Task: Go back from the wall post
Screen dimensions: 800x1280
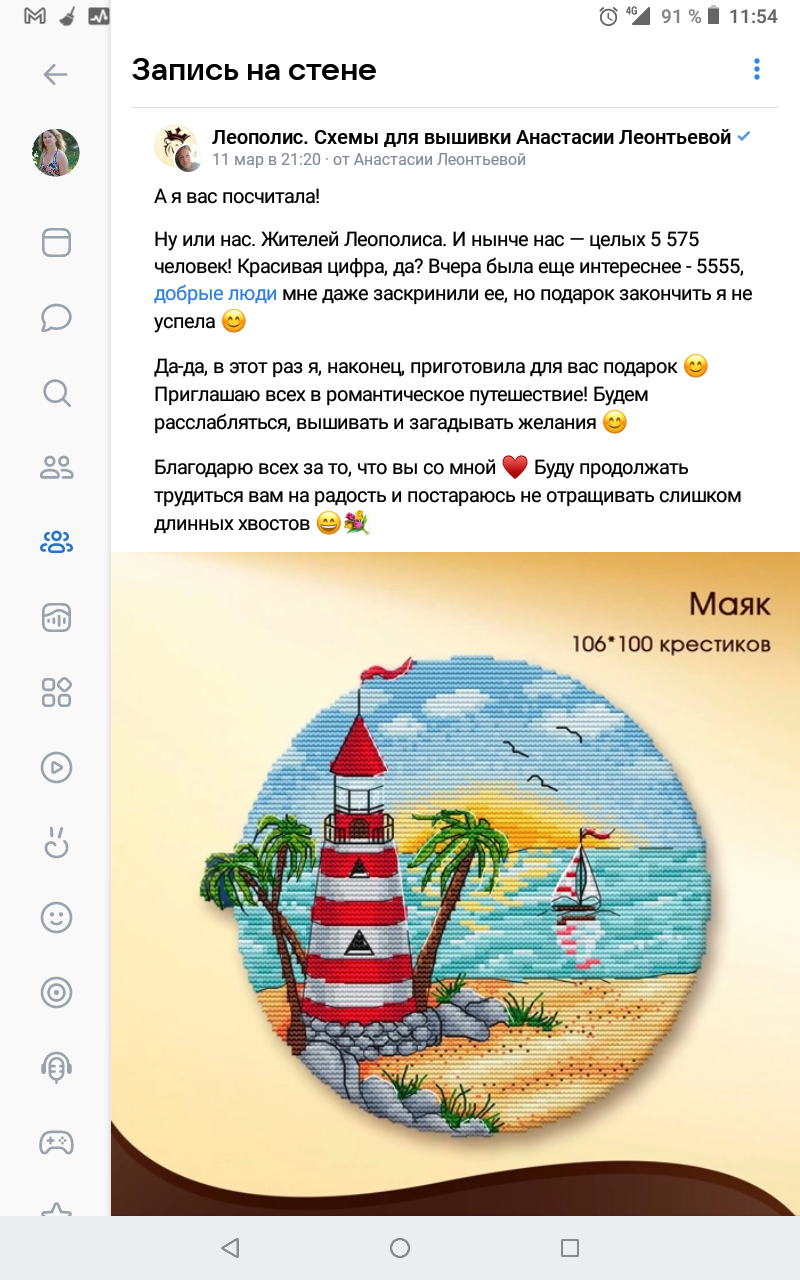Action: 55,74
